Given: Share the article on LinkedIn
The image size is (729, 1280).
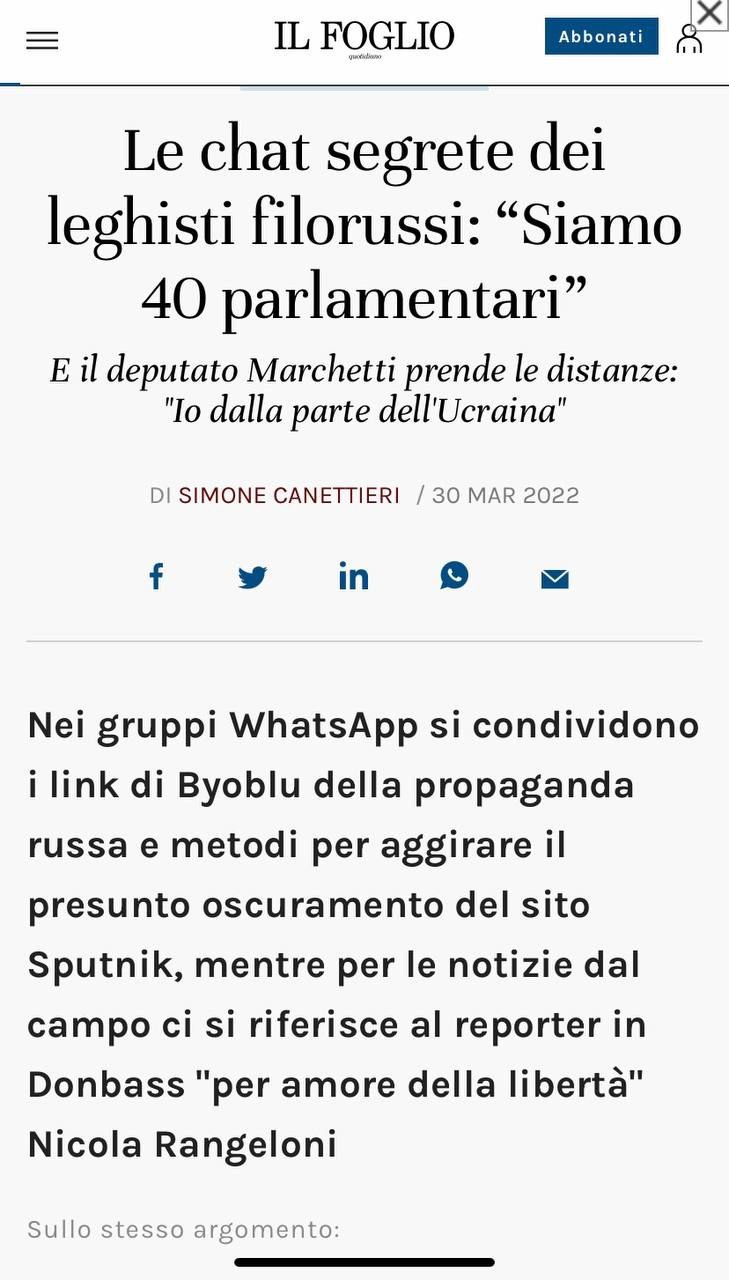Looking at the screenshot, I should 353,577.
